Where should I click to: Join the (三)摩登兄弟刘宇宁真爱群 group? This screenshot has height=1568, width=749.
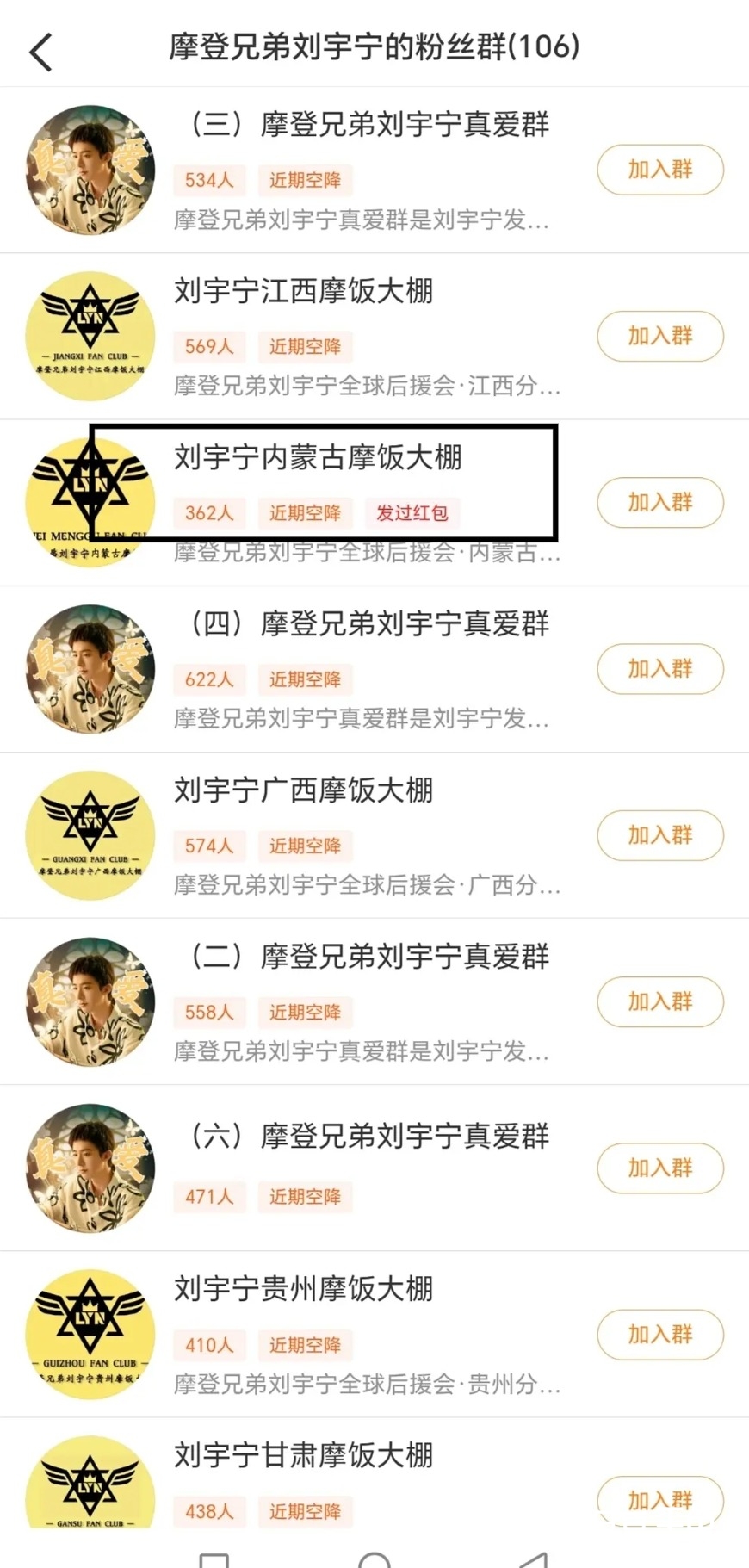coord(660,170)
